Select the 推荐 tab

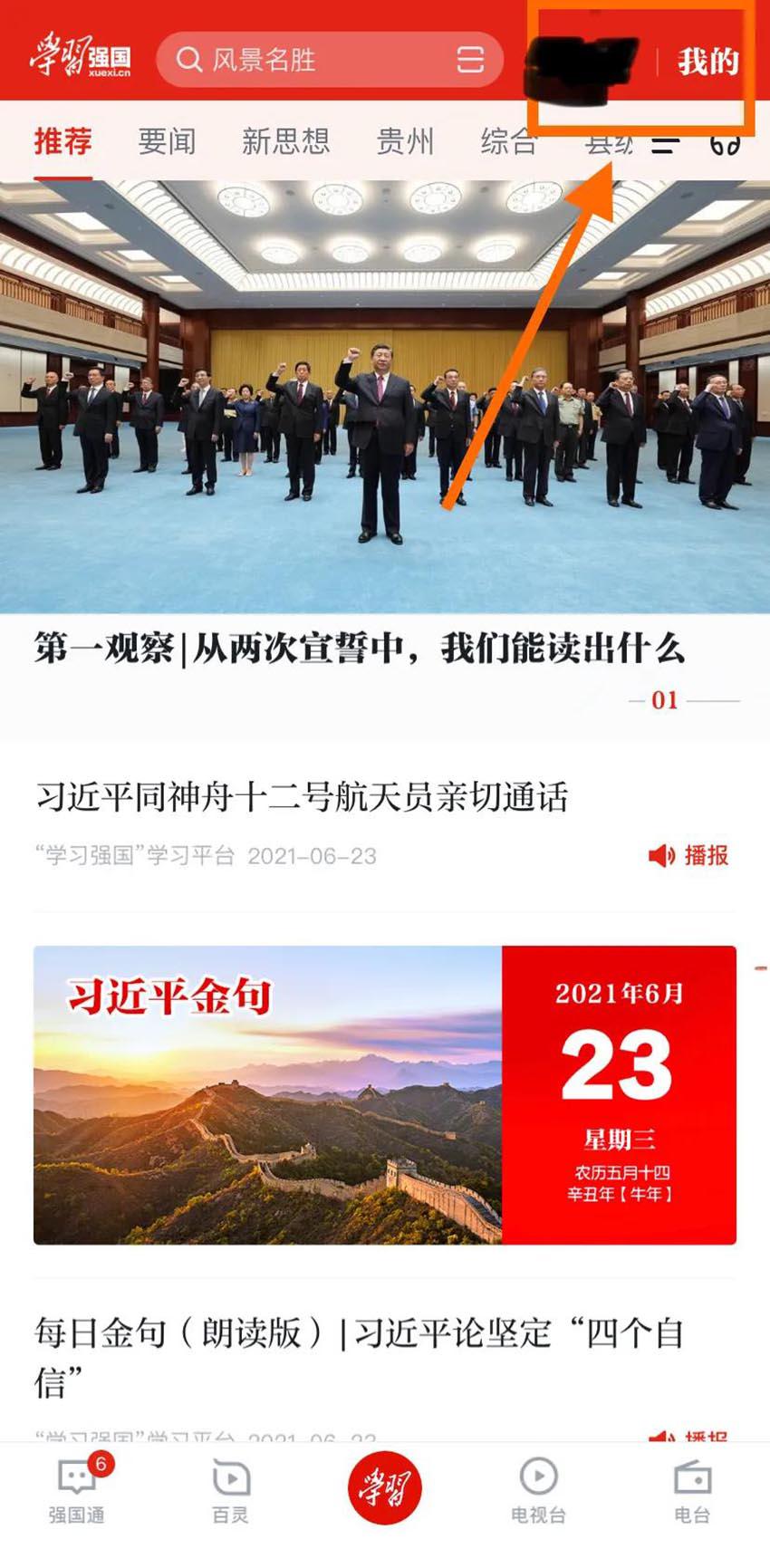click(x=63, y=141)
